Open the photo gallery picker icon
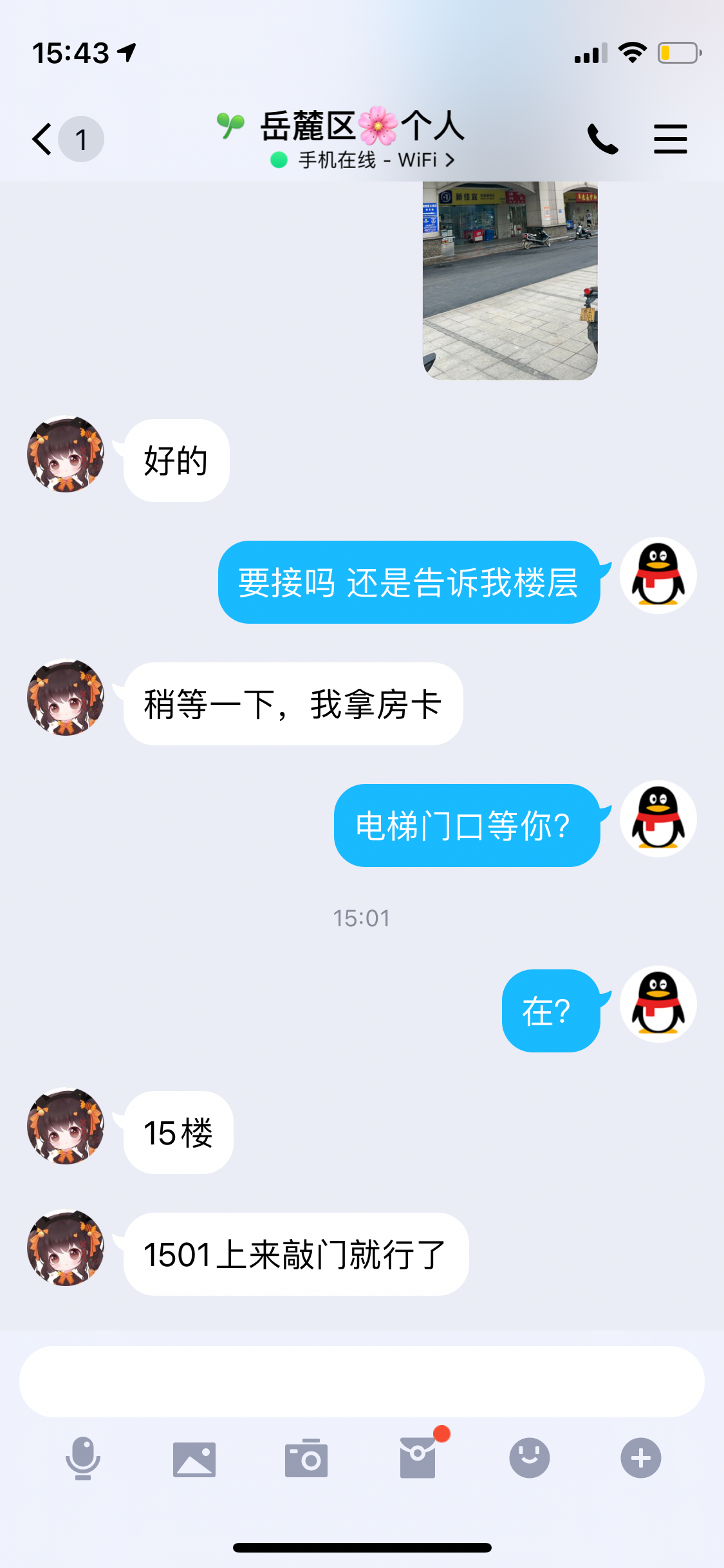 [194, 1459]
